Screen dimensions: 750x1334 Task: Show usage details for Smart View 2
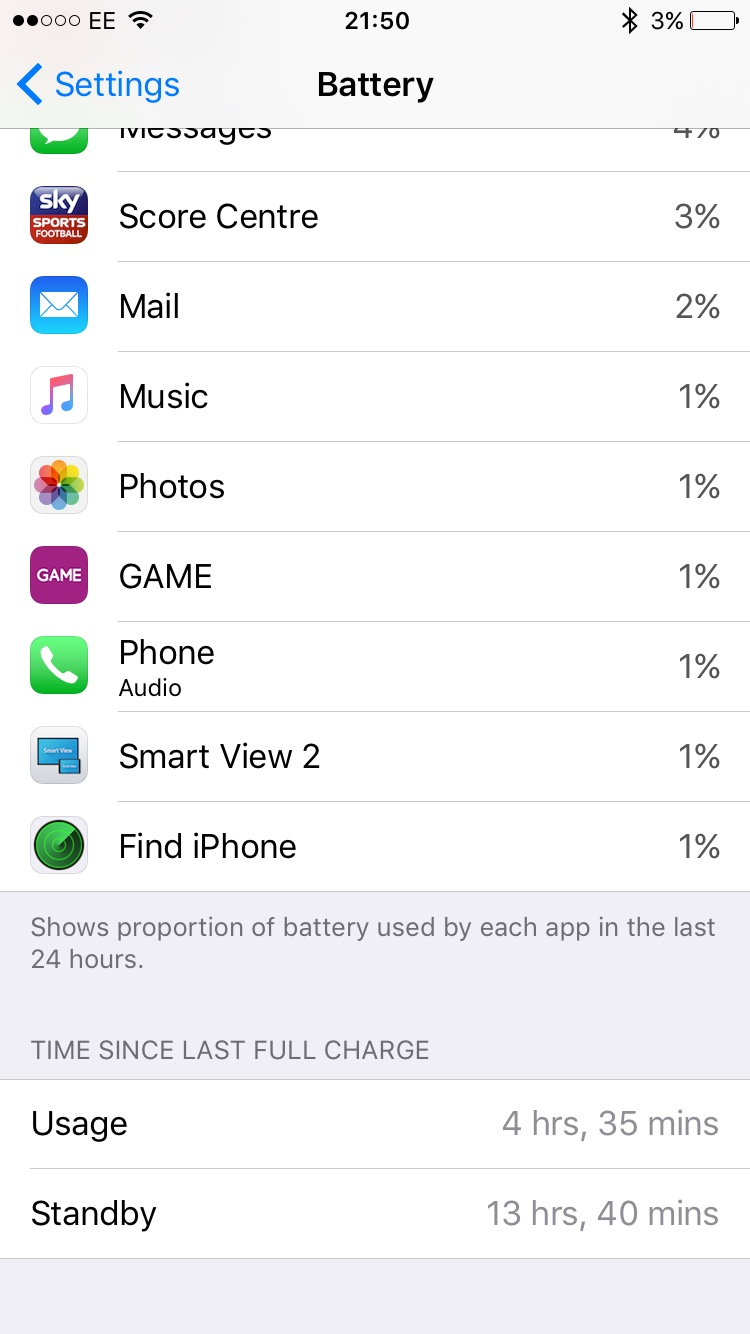375,757
